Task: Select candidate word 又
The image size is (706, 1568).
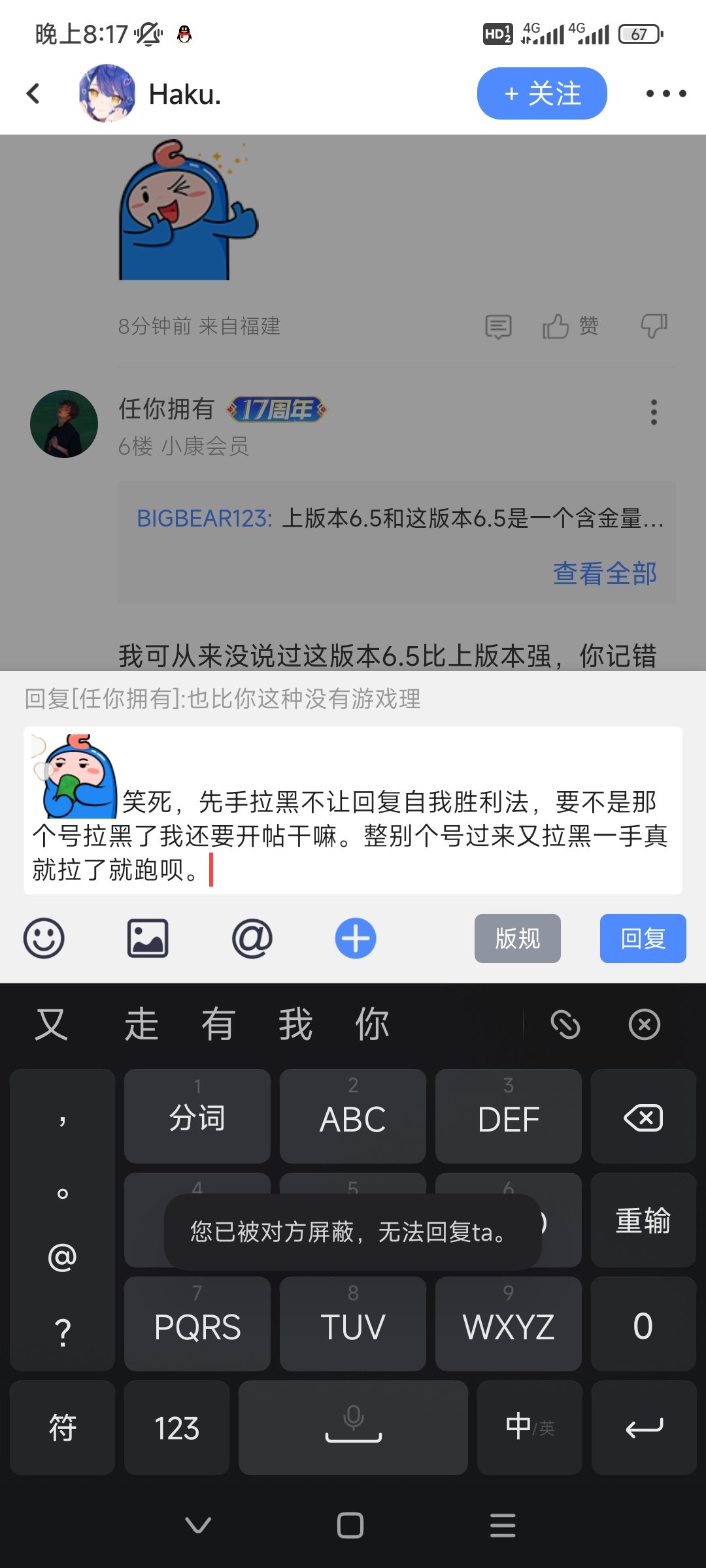Action: [52, 1024]
